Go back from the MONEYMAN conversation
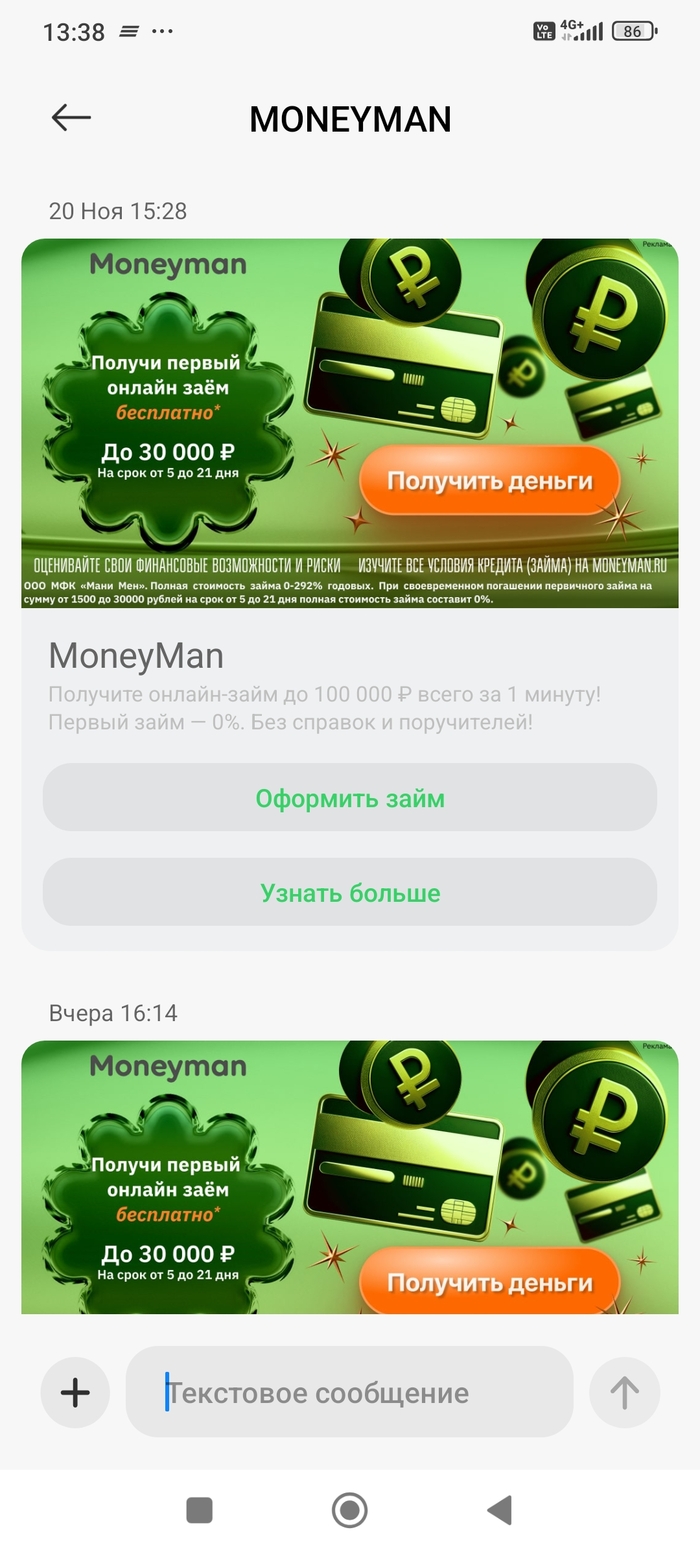The width and height of the screenshot is (700, 1556). tap(71, 118)
